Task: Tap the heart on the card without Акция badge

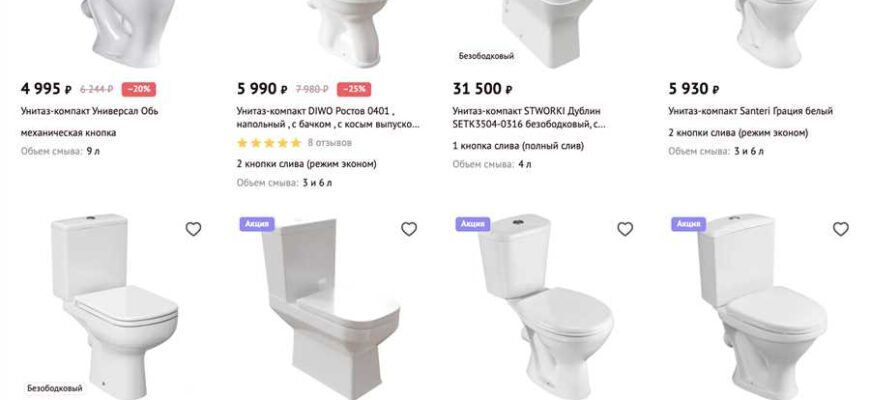Action: pyautogui.click(x=193, y=229)
